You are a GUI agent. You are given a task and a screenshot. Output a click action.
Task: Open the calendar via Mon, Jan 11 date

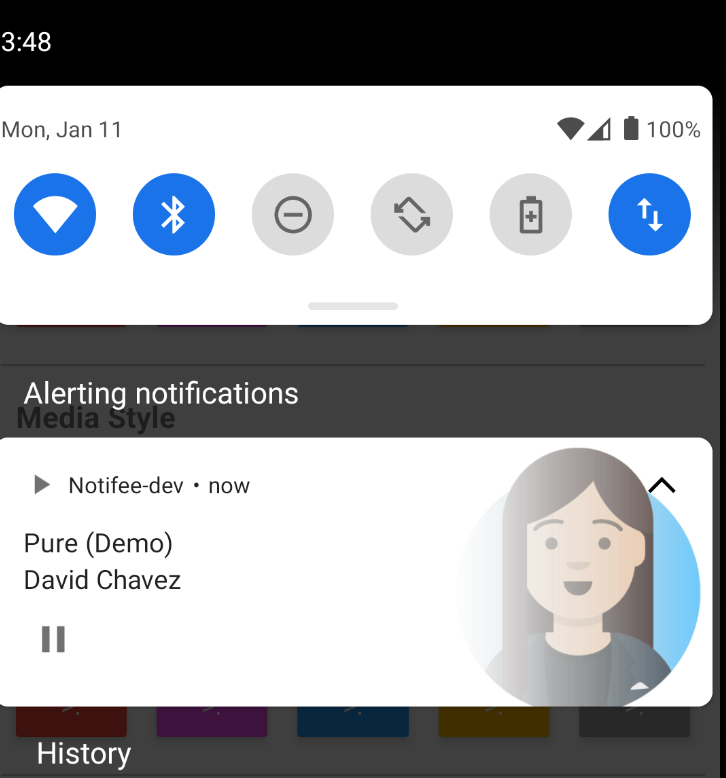tap(61, 129)
